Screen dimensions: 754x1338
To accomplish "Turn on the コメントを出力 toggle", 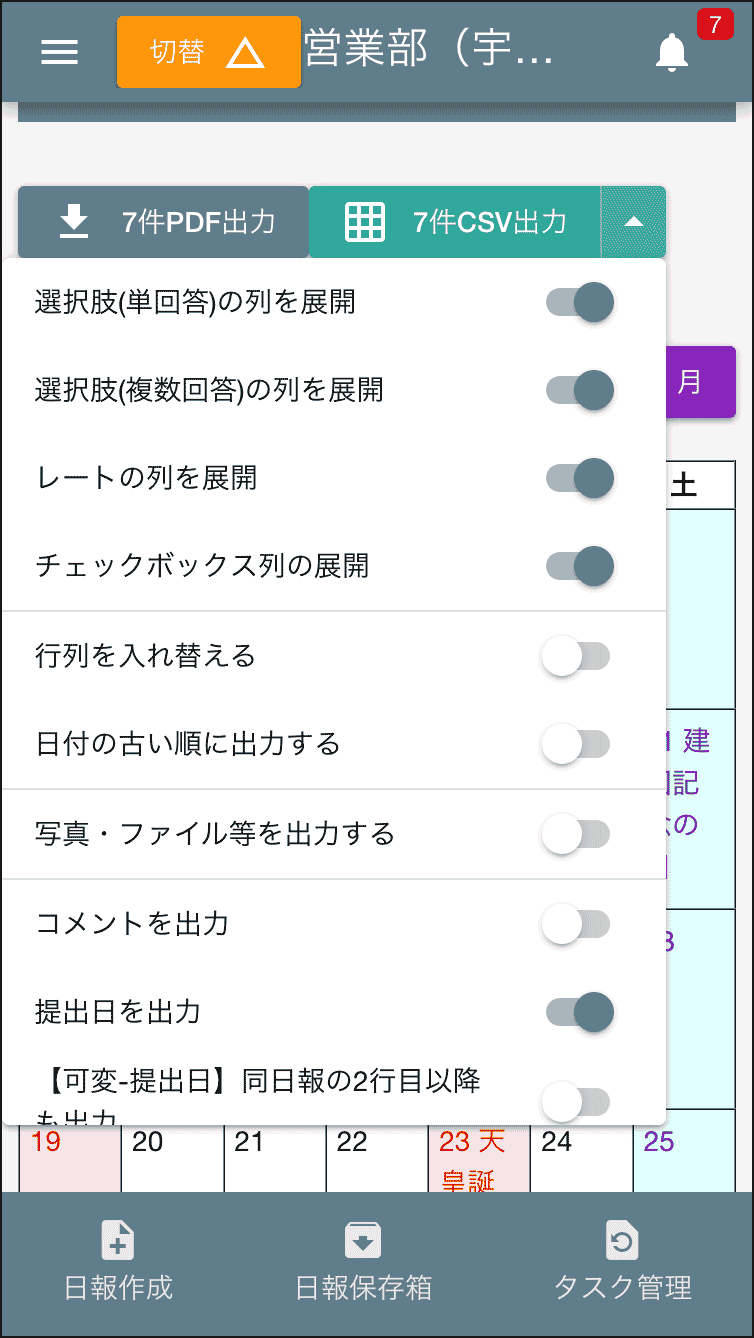I will tap(576, 924).
